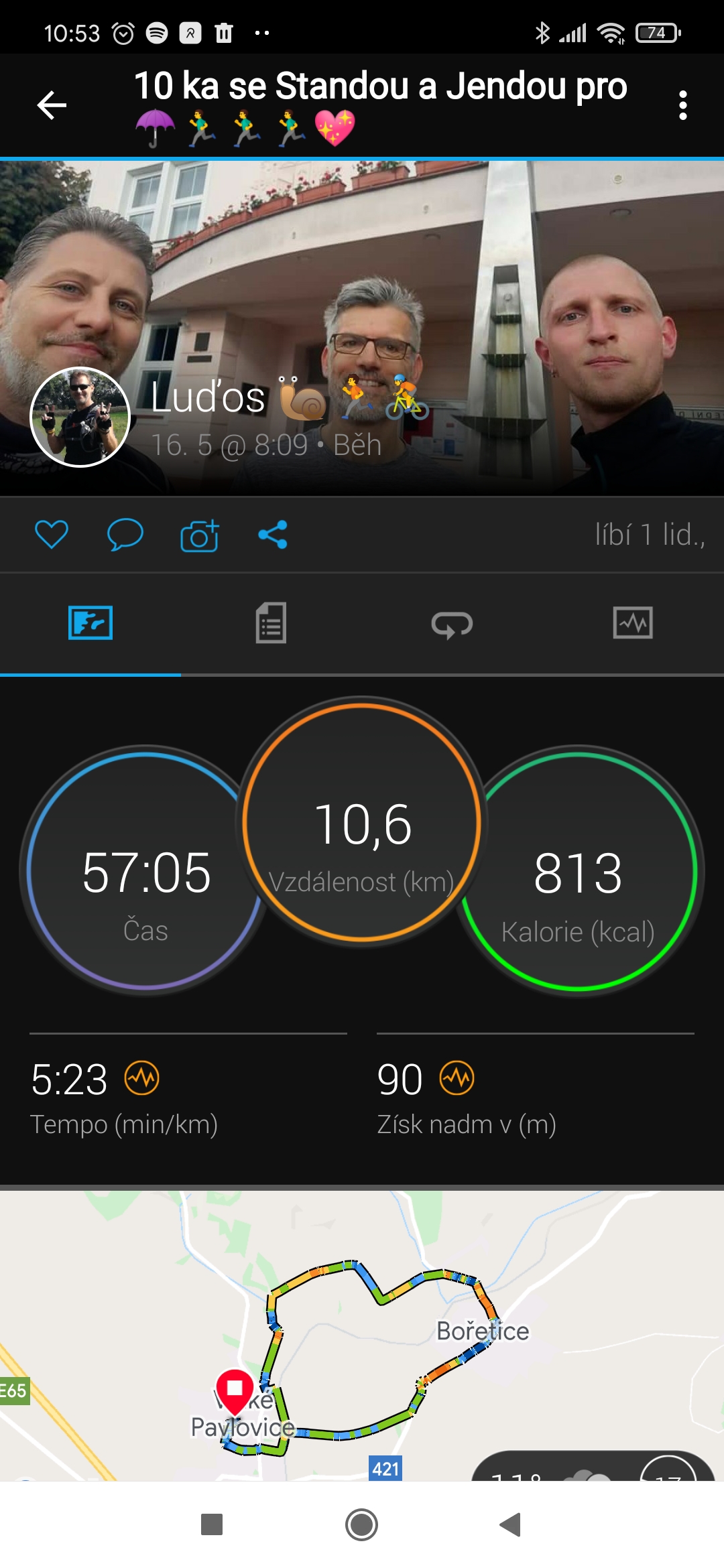Screen dimensions: 724x1568
Task: Go back using the top arrow
Action: coord(52,105)
